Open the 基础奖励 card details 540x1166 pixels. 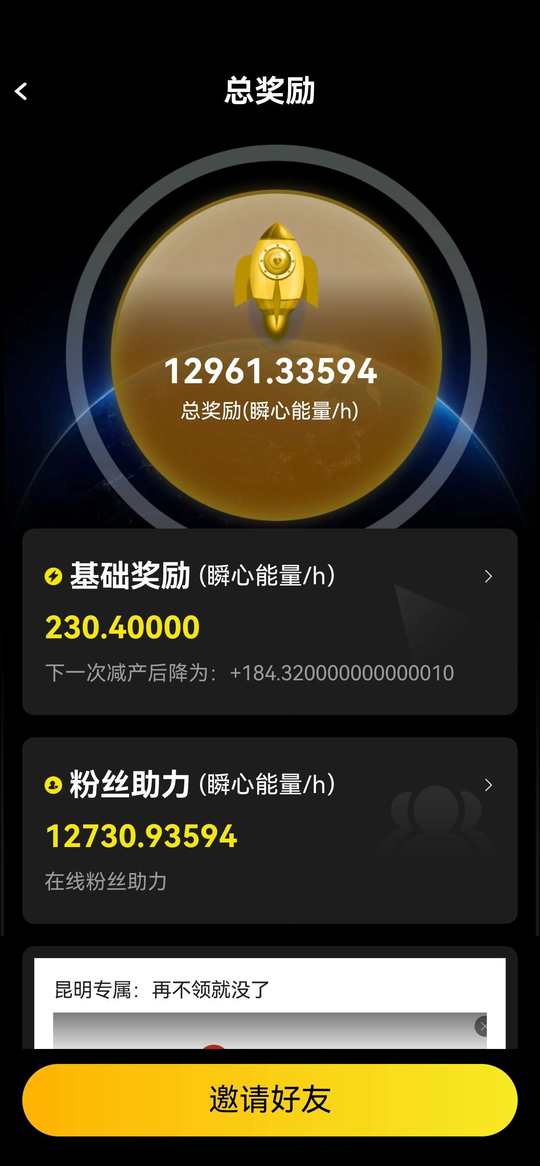click(270, 622)
